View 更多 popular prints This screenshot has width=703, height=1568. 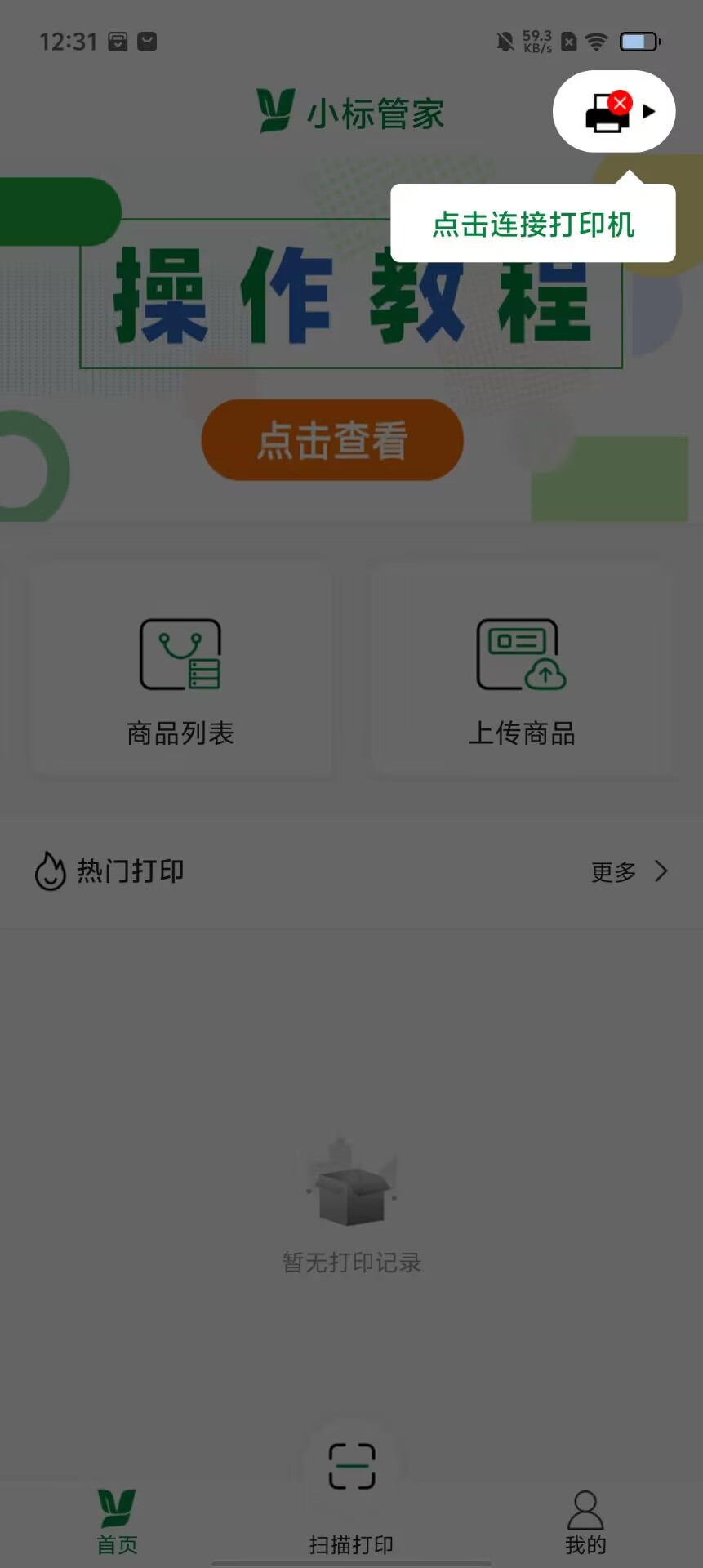pyautogui.click(x=629, y=872)
